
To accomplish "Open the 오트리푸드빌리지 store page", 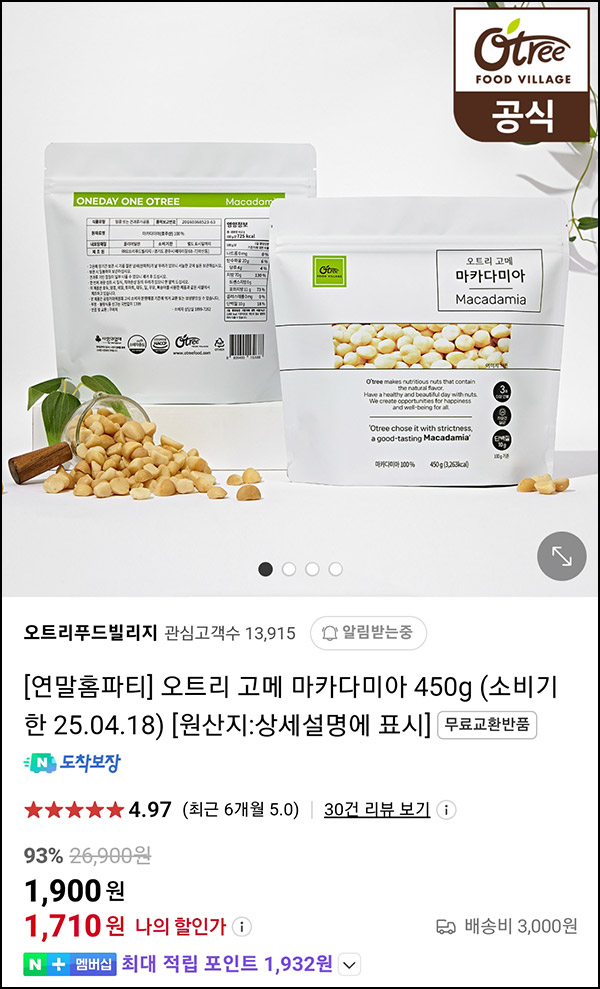I will point(90,633).
